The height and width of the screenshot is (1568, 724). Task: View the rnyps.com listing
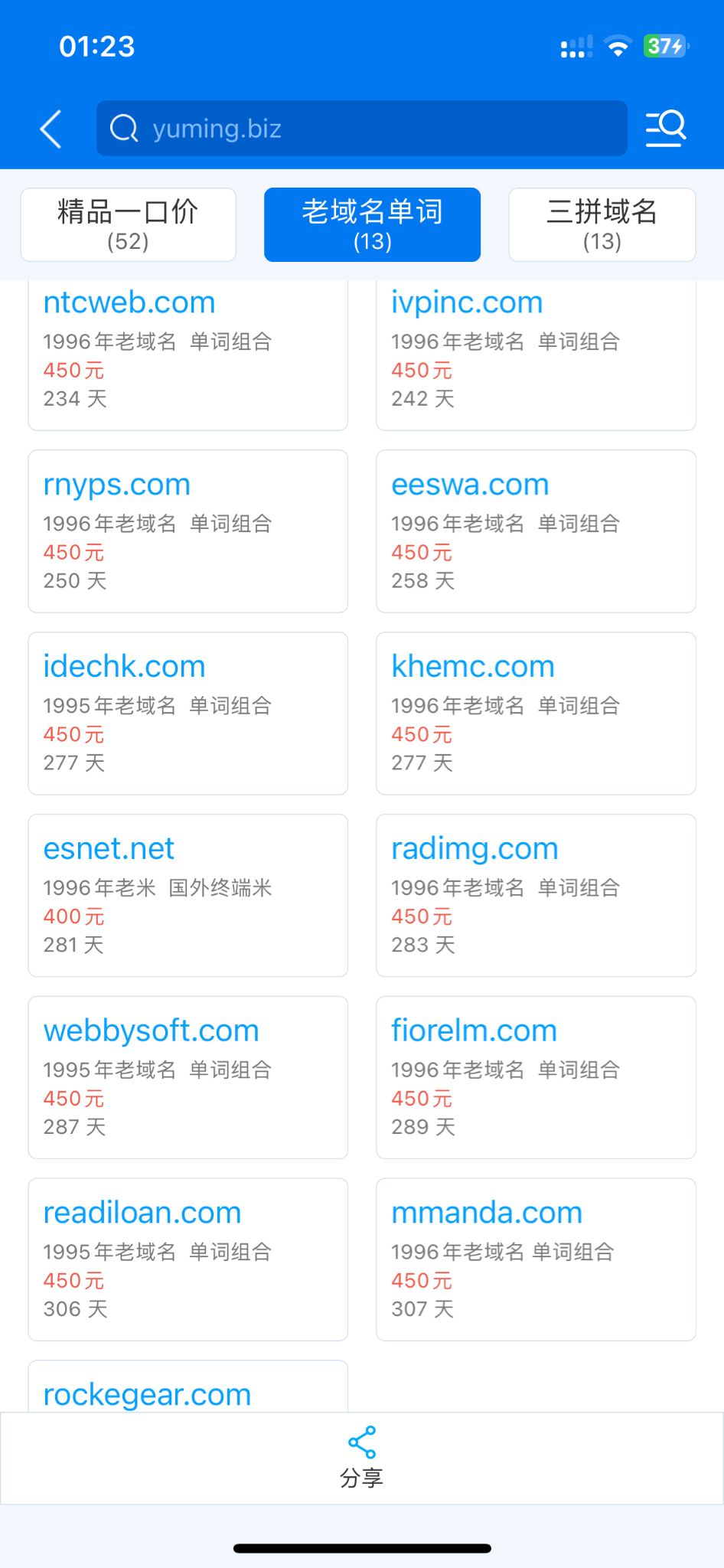188,531
